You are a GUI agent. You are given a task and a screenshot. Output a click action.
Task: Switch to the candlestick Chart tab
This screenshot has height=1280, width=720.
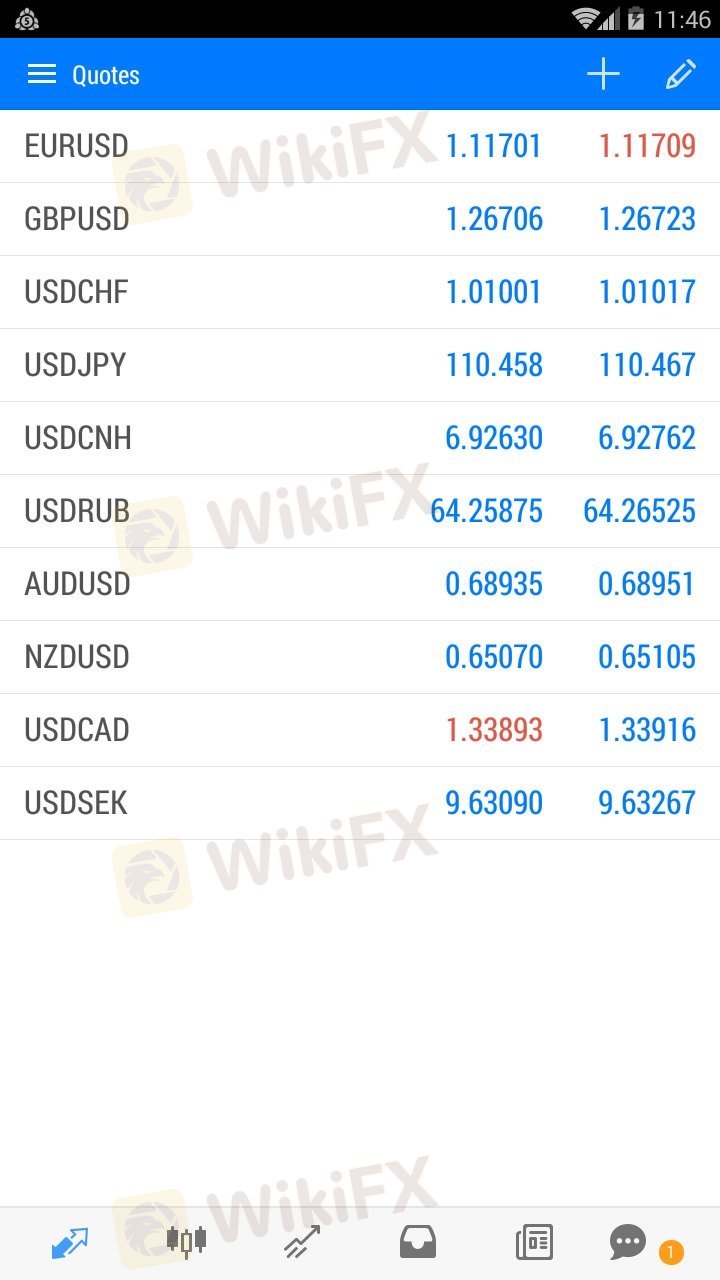pyautogui.click(x=186, y=1241)
